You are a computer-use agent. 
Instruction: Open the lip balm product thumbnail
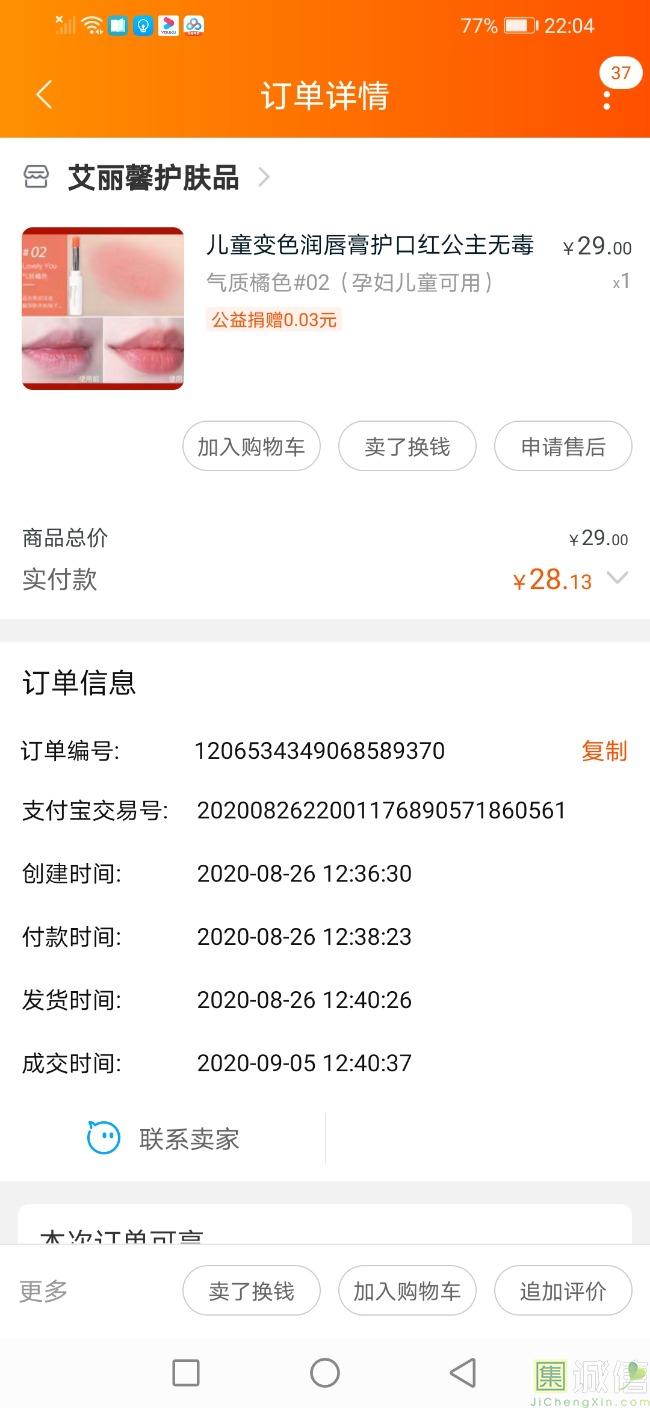pyautogui.click(x=103, y=308)
